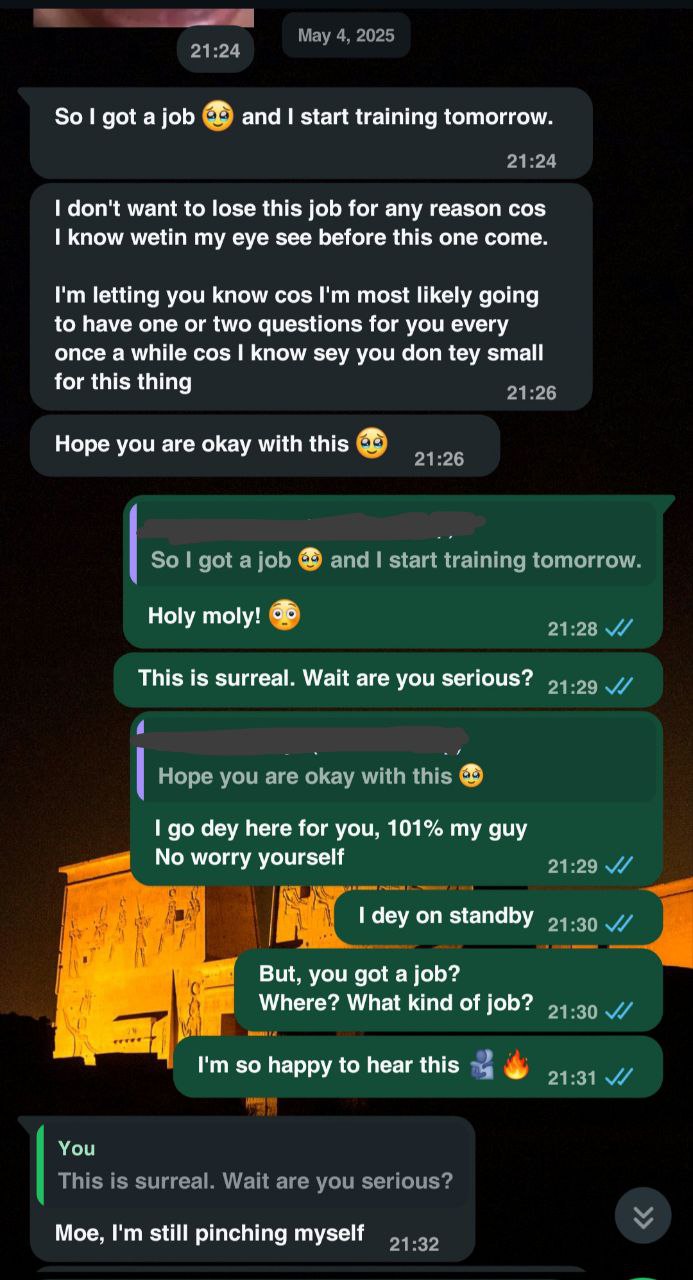Open quoted 'This is surreal' reply from You

[x=254, y=1165]
